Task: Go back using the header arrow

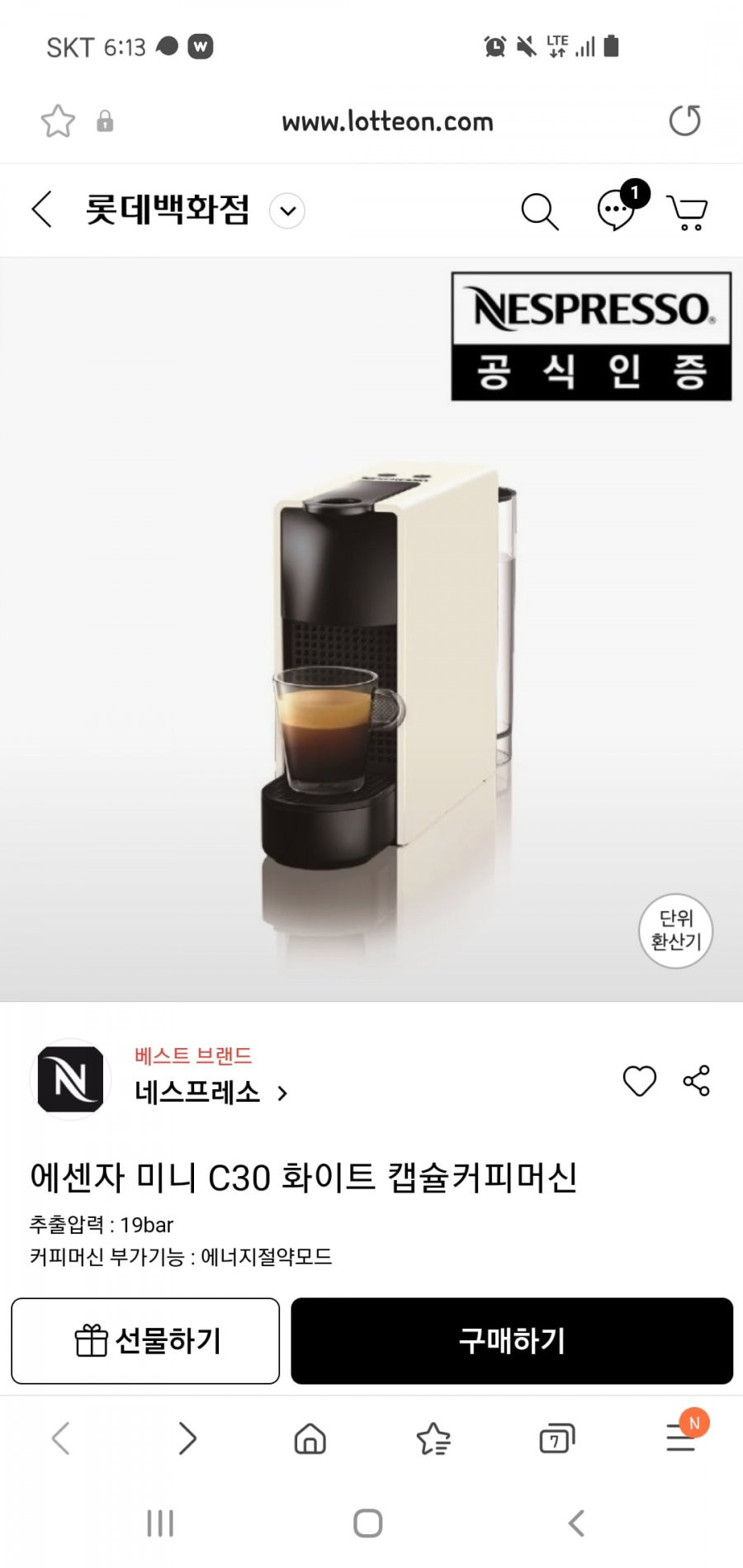Action: tap(42, 210)
